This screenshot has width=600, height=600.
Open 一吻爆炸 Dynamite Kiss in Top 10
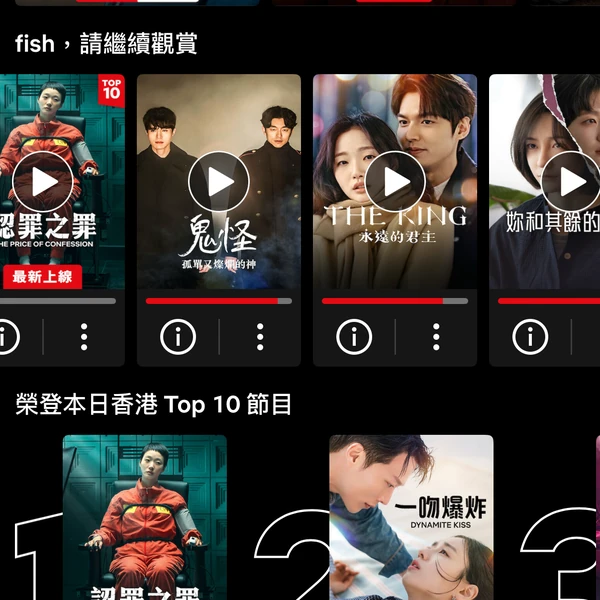pos(411,518)
